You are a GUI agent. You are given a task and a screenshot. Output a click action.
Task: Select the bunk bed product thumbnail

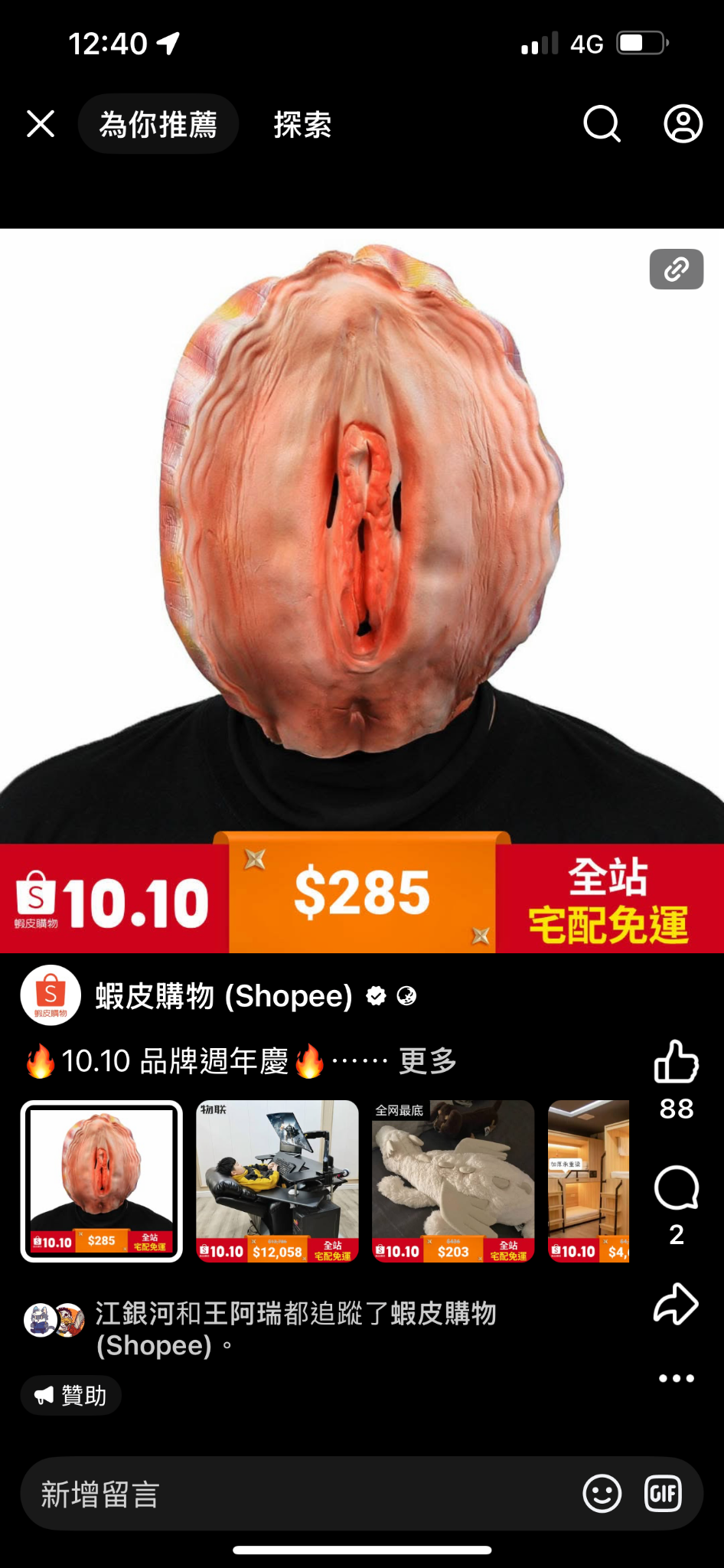click(588, 1181)
